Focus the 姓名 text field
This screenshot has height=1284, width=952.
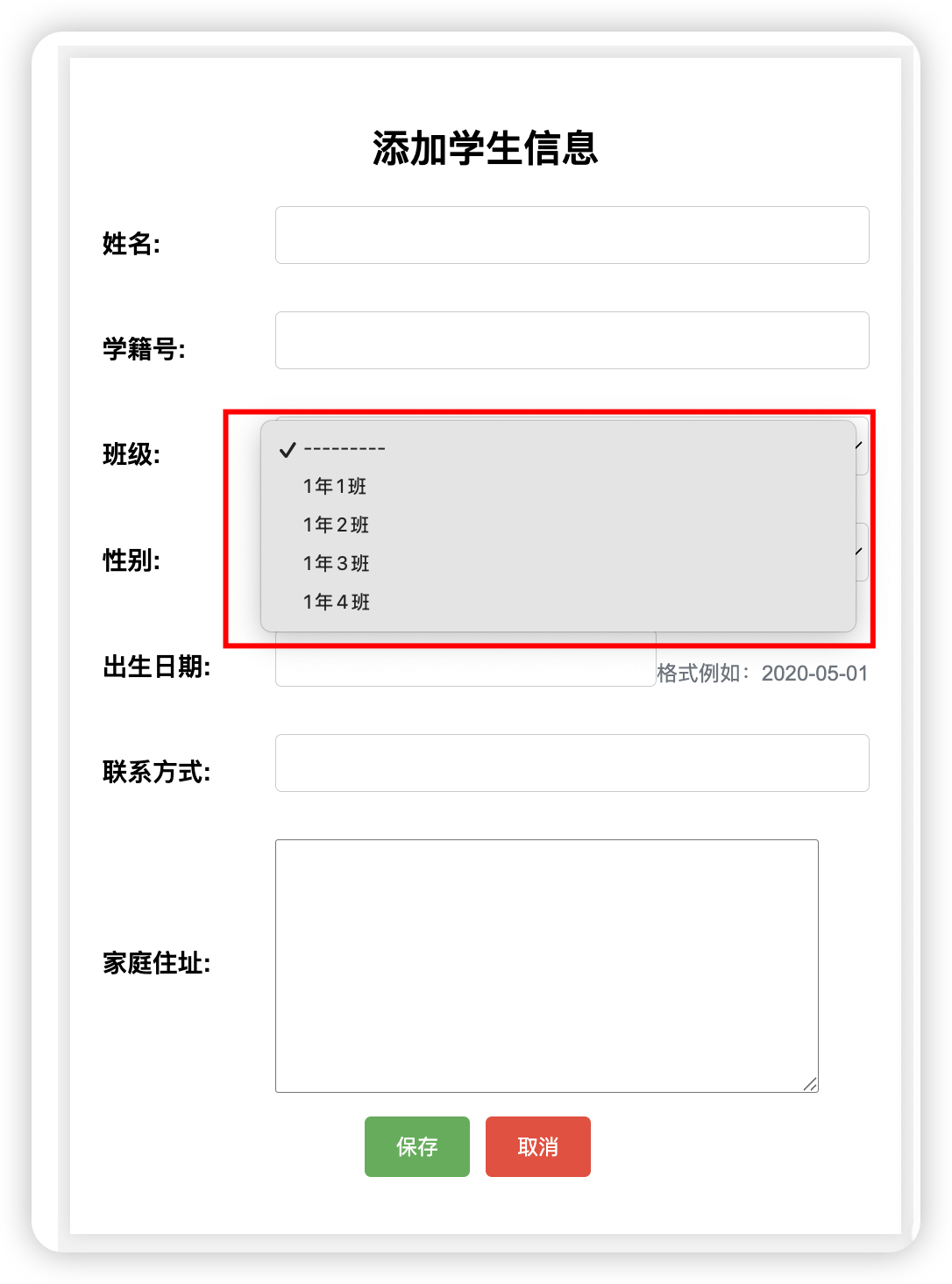572,235
